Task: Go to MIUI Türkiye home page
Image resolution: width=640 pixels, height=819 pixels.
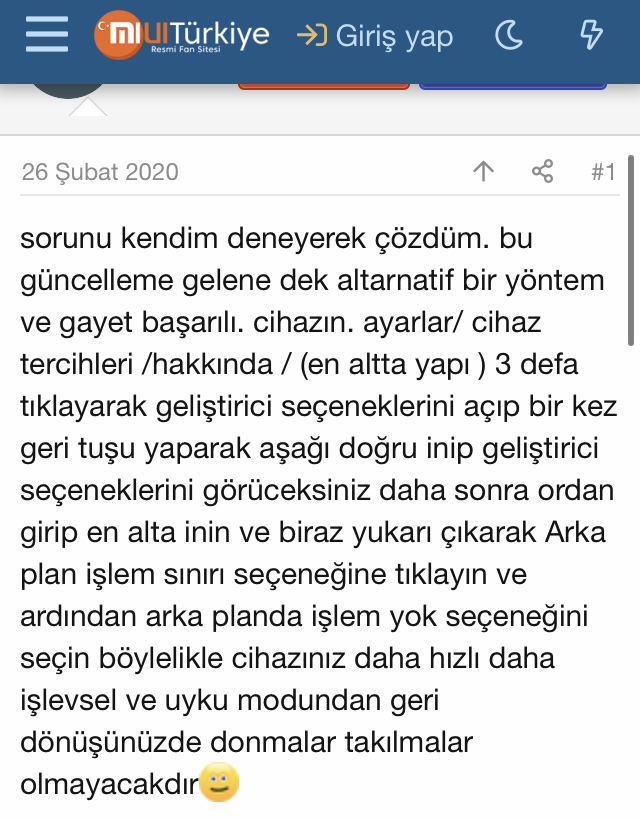Action: pyautogui.click(x=181, y=37)
